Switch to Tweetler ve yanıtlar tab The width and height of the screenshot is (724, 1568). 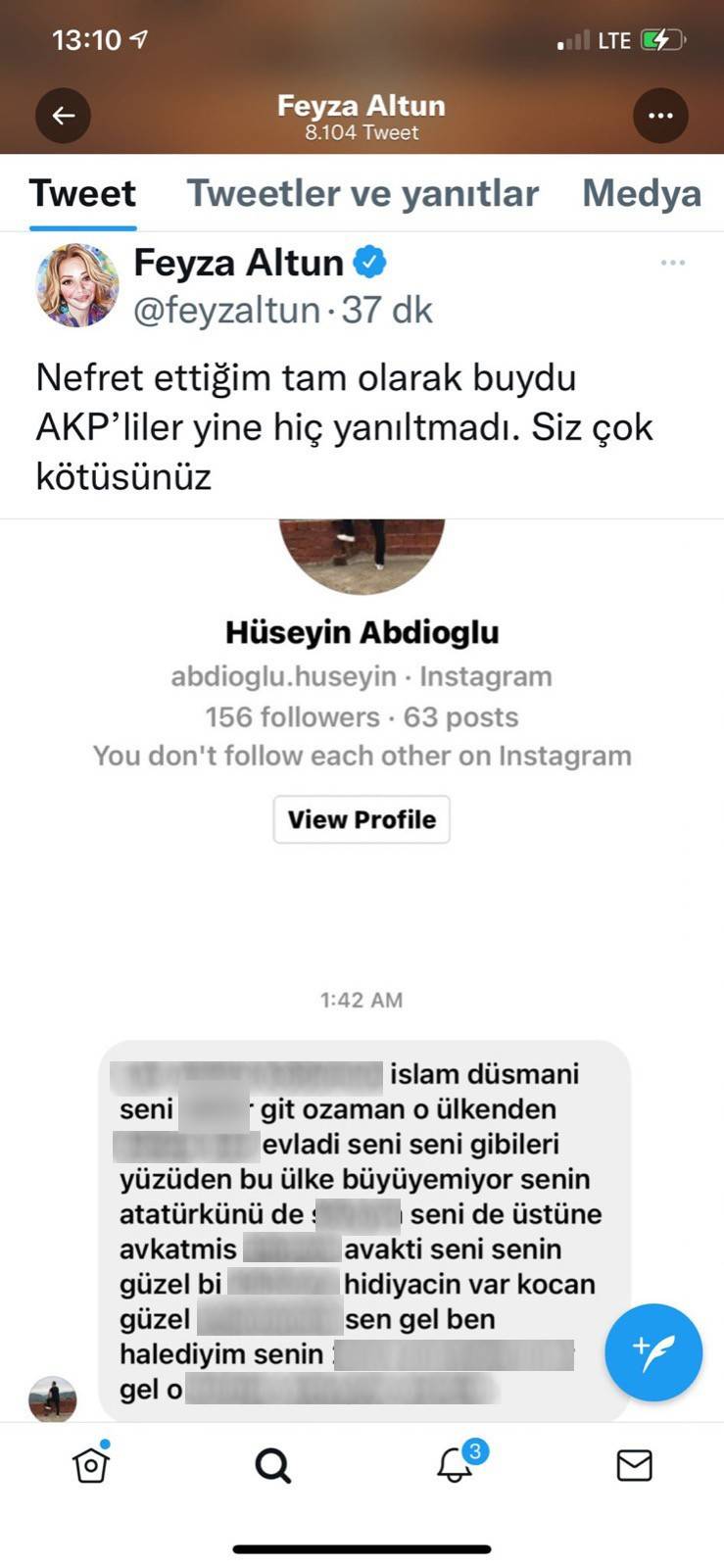tap(362, 194)
